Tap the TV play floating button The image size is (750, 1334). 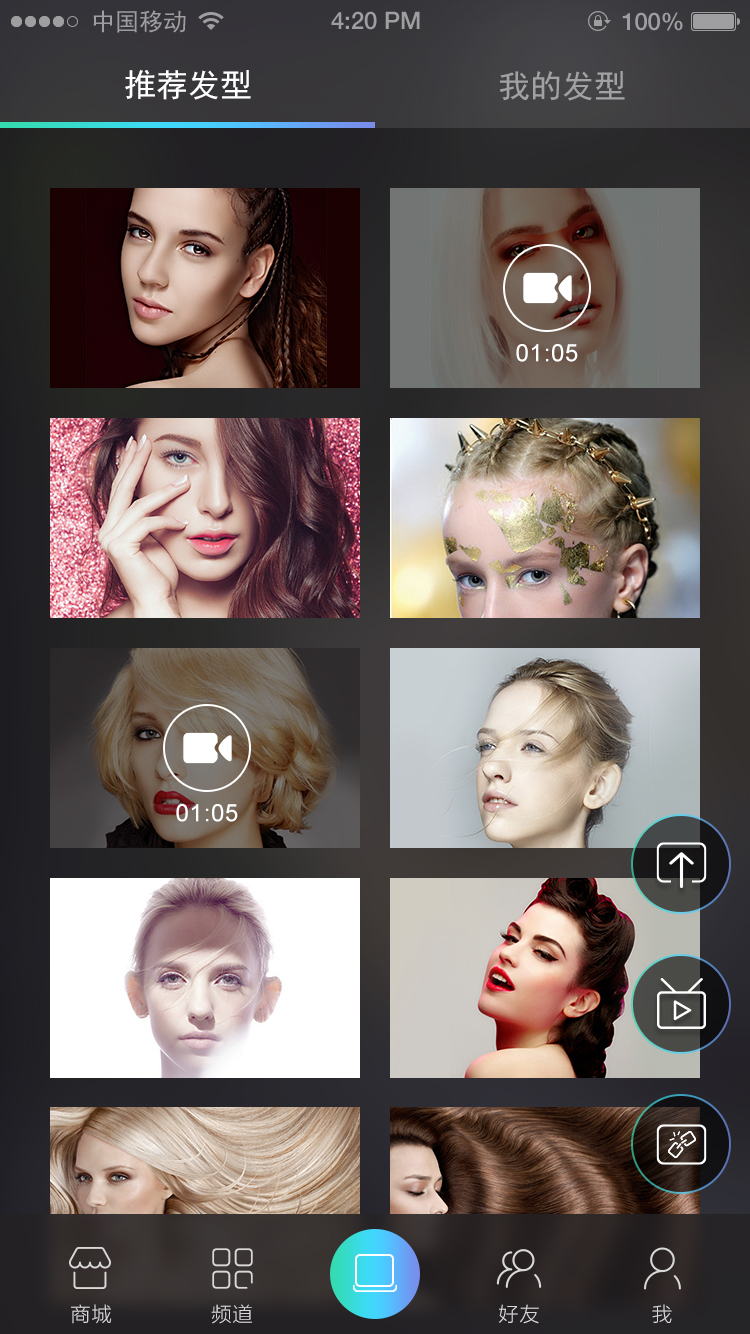click(x=681, y=1005)
